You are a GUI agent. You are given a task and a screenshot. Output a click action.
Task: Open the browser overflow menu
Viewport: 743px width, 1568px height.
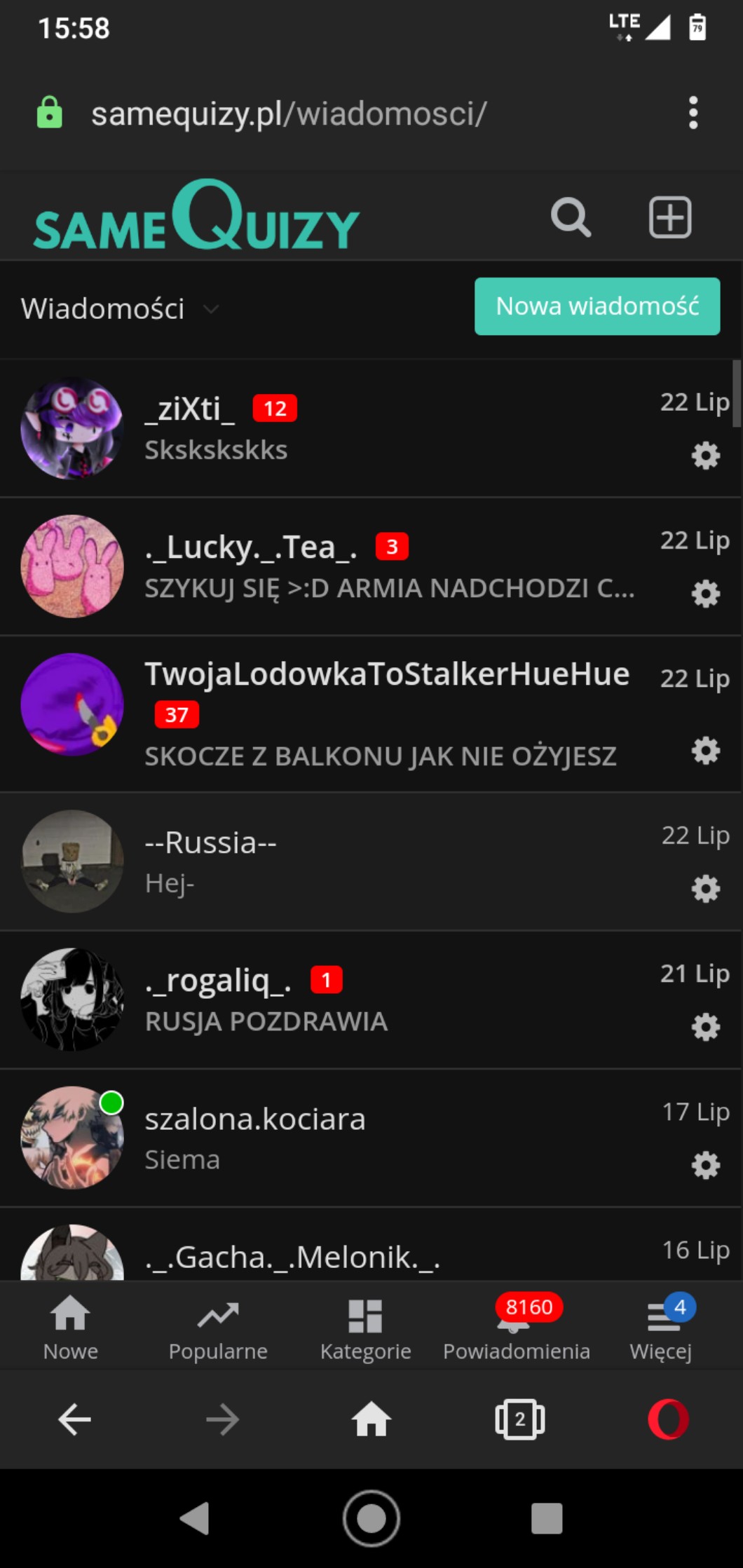coord(693,113)
